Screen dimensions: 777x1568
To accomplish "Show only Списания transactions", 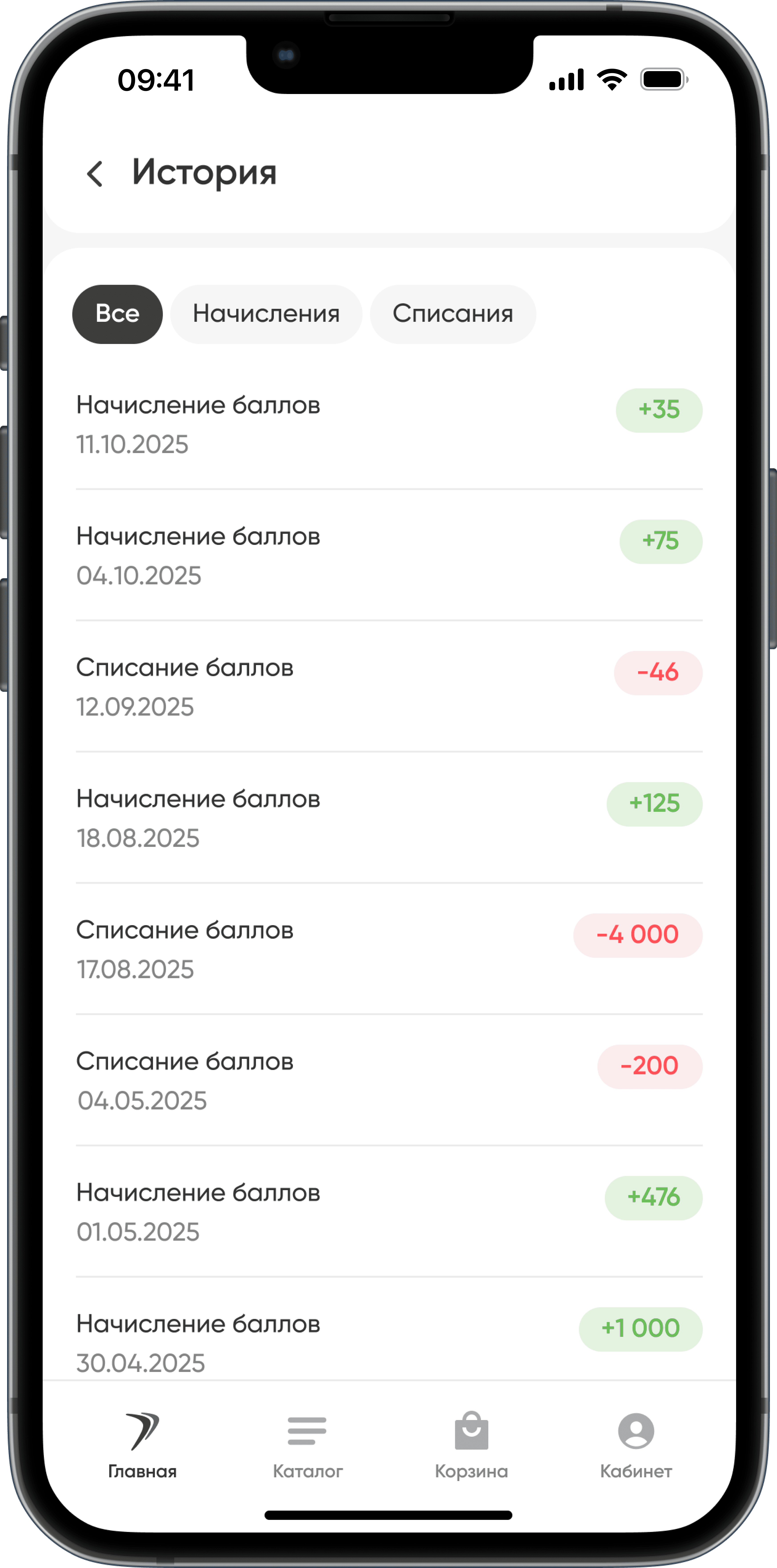I will (453, 314).
